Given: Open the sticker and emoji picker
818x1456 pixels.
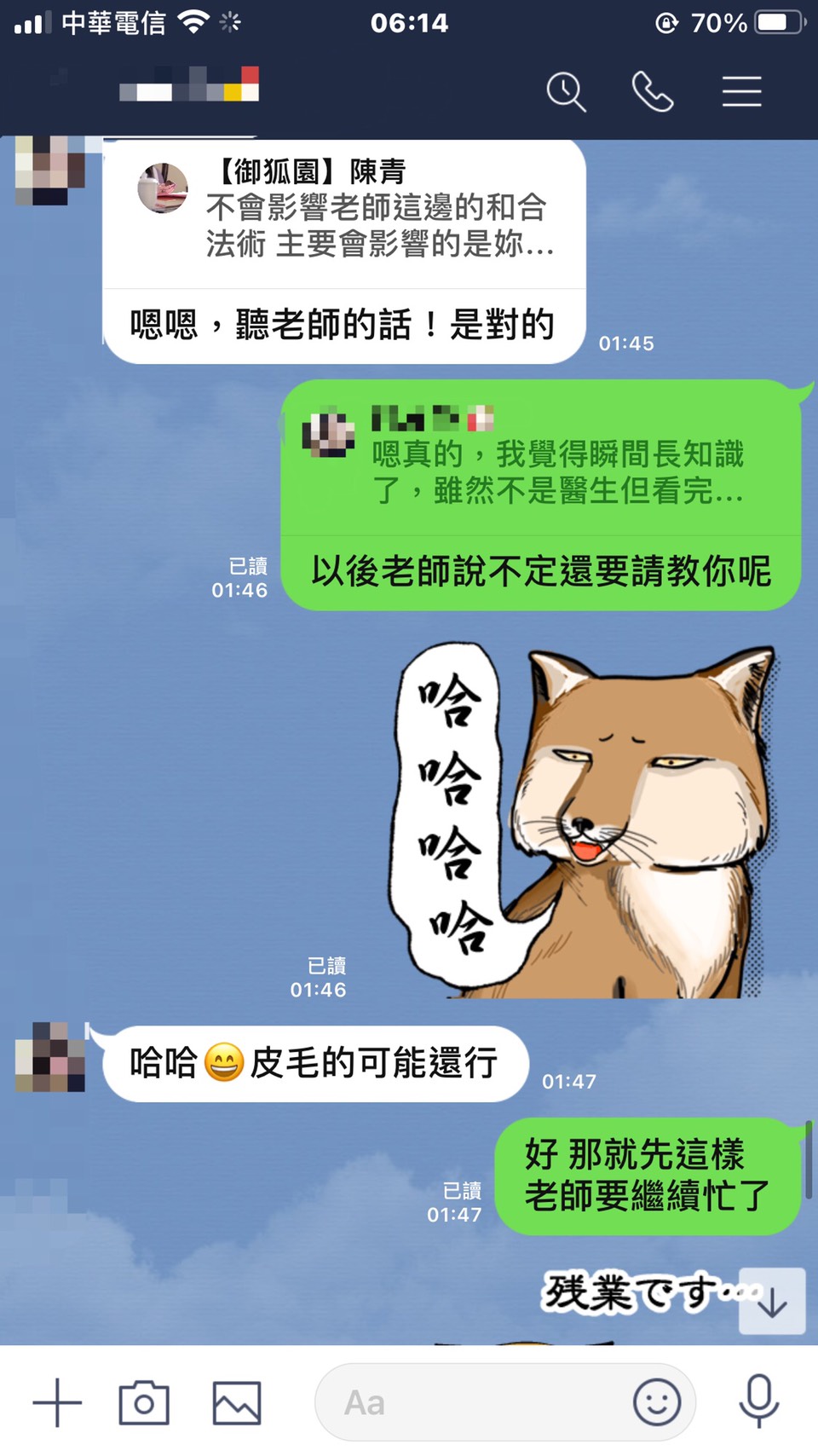Looking at the screenshot, I should click(657, 1402).
